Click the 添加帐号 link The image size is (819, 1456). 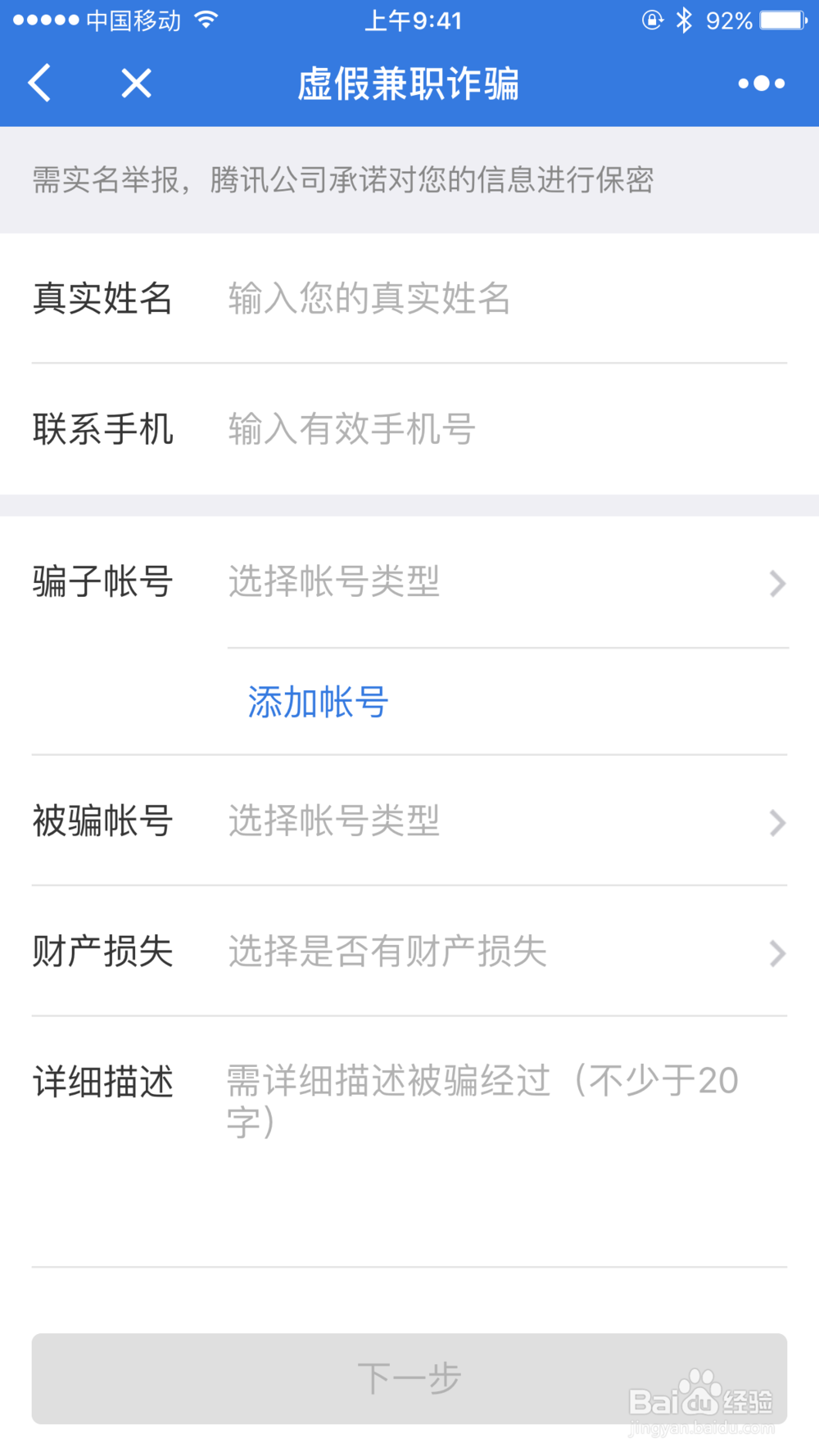317,703
